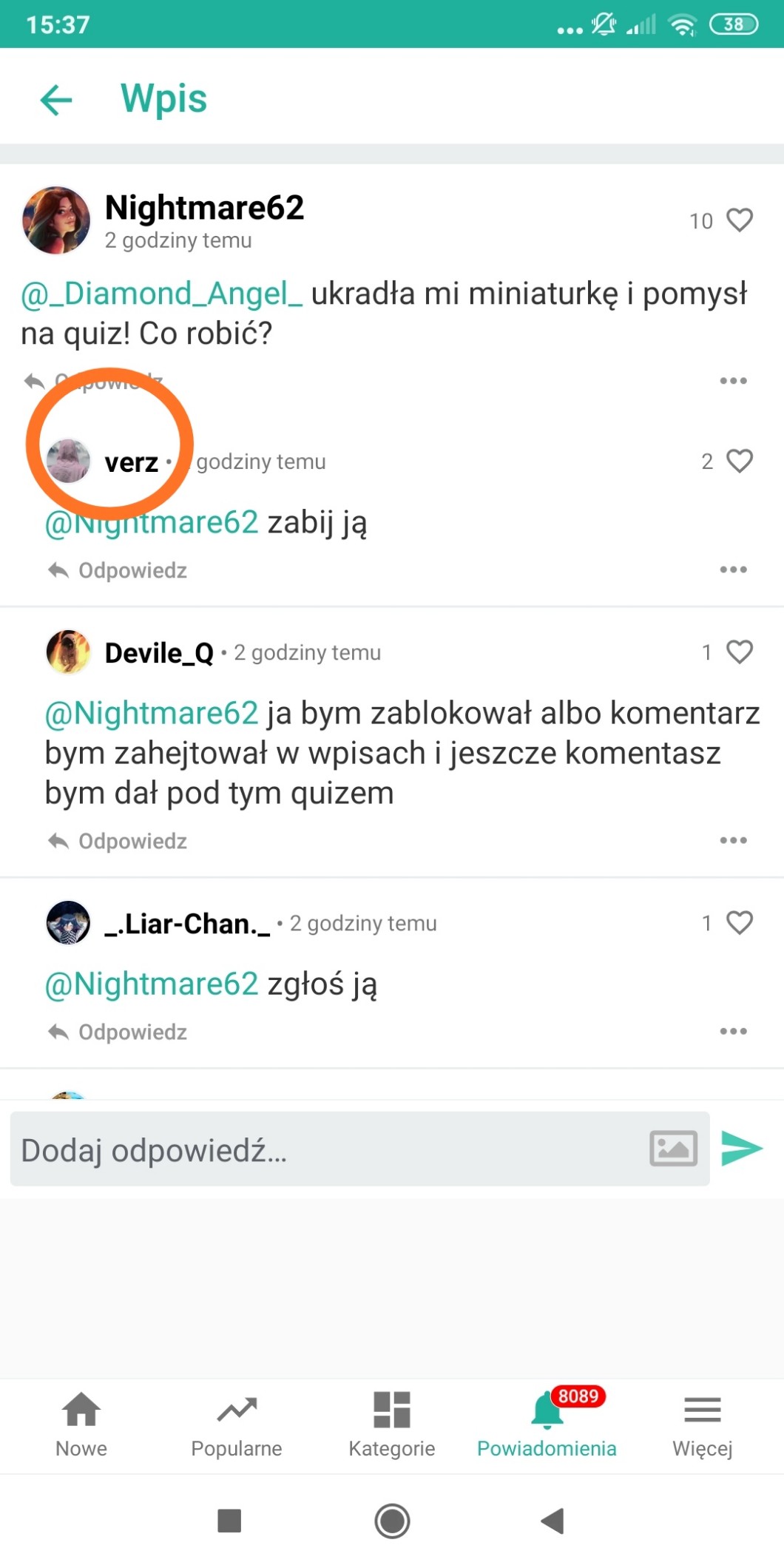The width and height of the screenshot is (784, 1568).
Task: Like Nightmare62's post
Action: [x=739, y=220]
